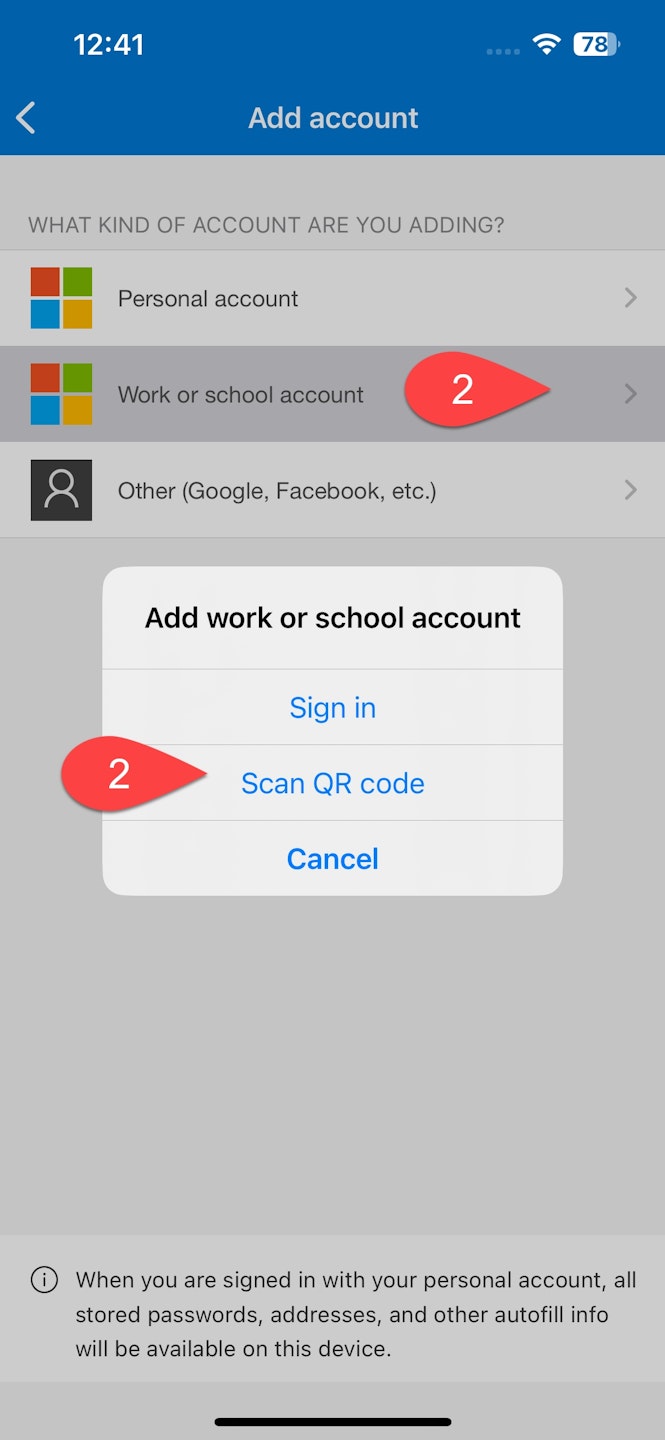
Task: Tap Sign in in the dialog
Action: [x=332, y=707]
